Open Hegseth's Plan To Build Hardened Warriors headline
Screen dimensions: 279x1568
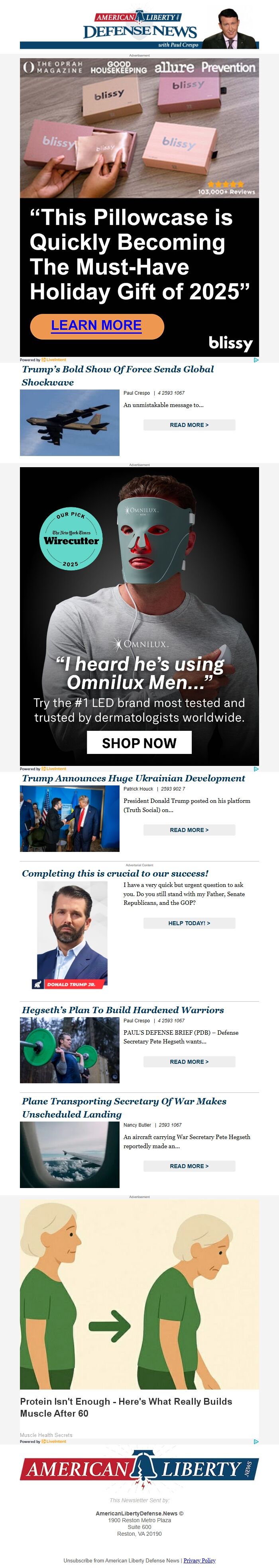[122, 1010]
